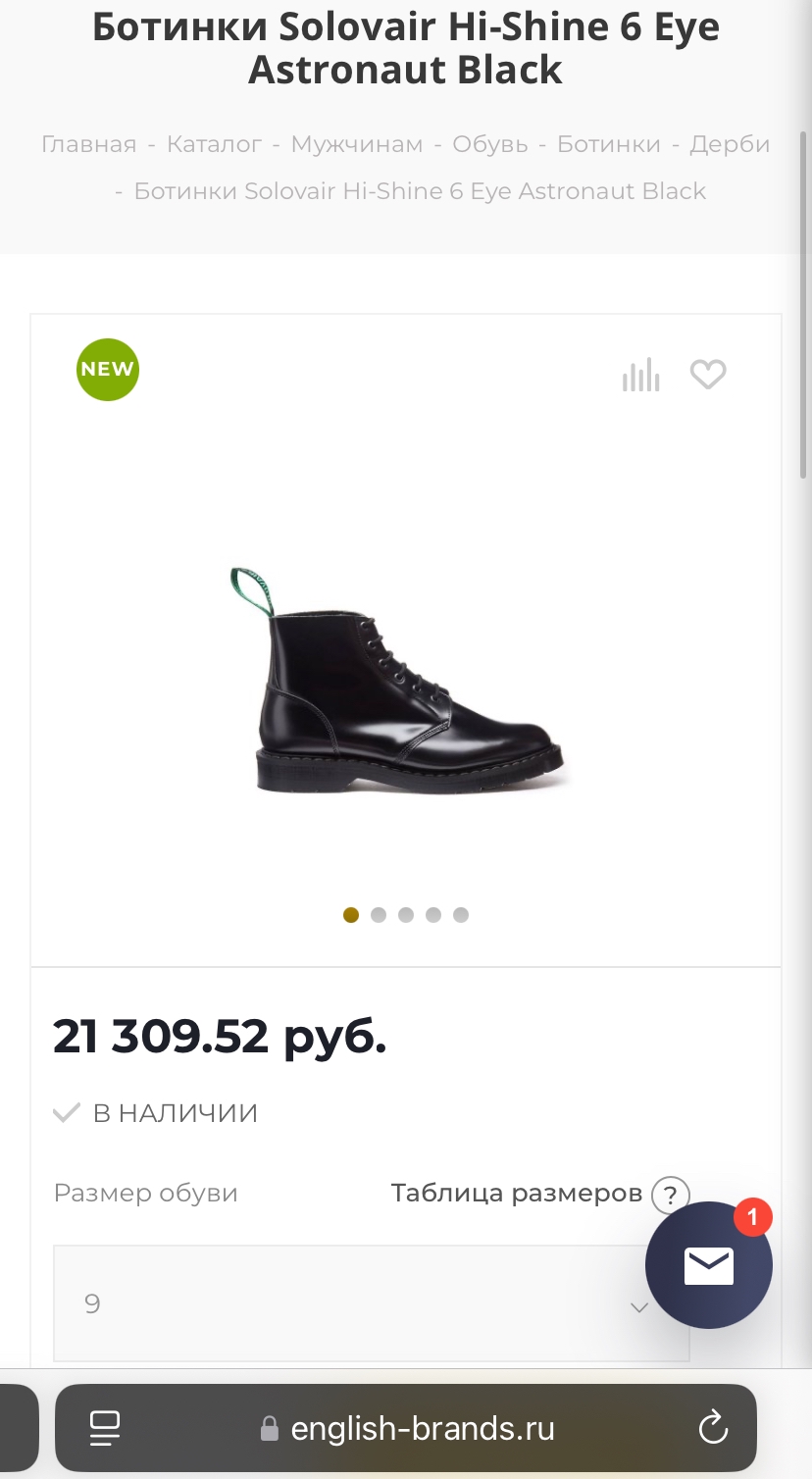This screenshot has width=812, height=1479.
Task: Go to the Дерби breadcrumb
Action: coord(730,144)
